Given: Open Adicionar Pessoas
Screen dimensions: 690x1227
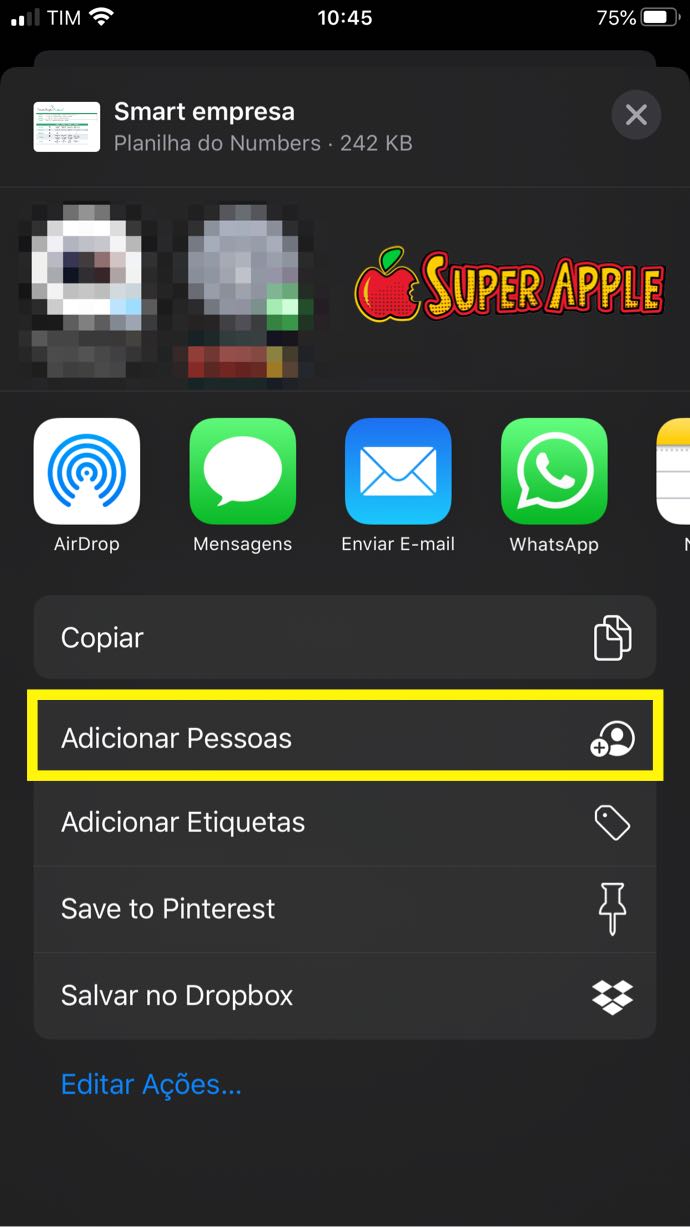Looking at the screenshot, I should (x=345, y=738).
